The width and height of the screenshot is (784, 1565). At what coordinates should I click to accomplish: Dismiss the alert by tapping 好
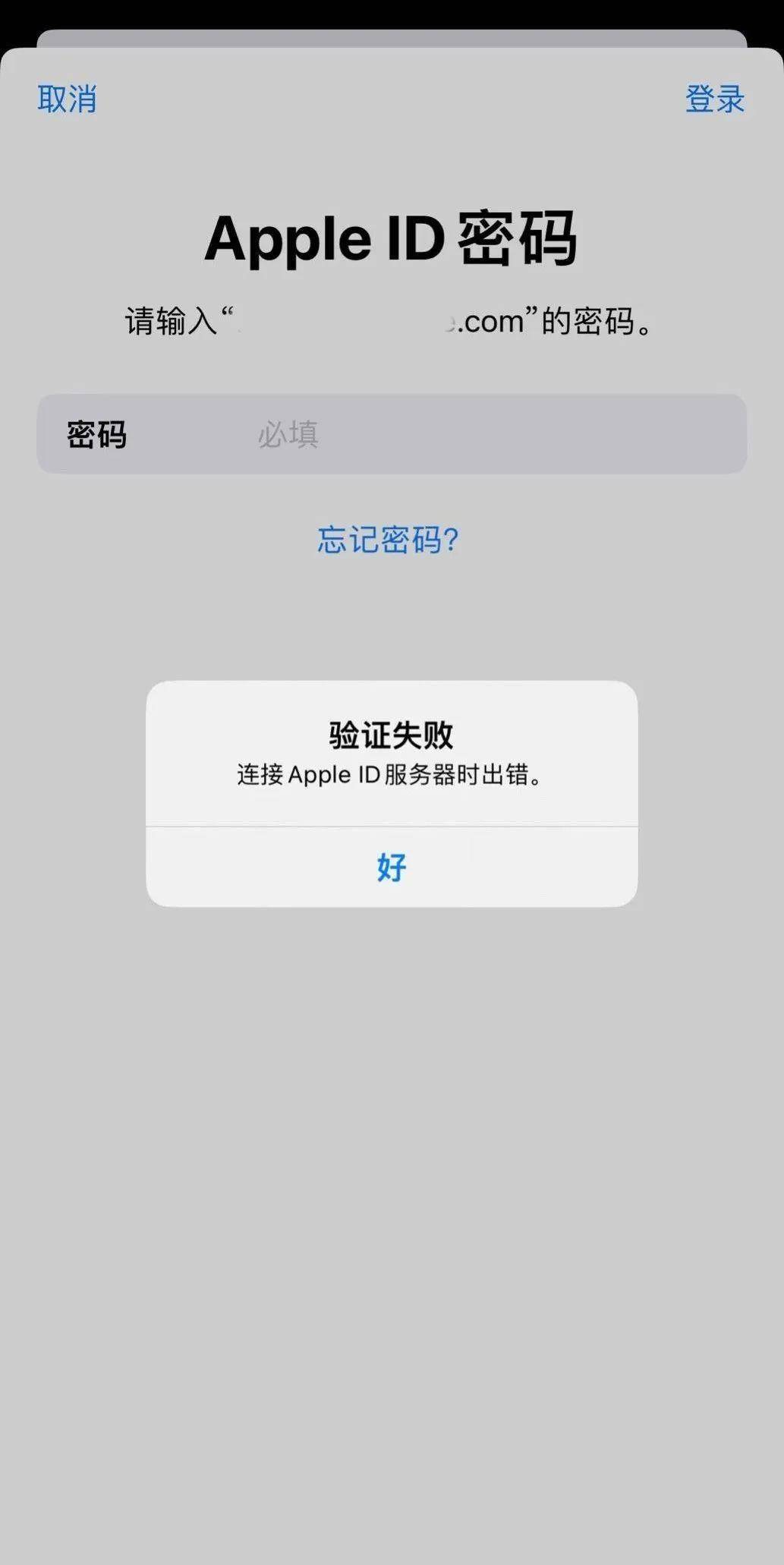pos(392,867)
